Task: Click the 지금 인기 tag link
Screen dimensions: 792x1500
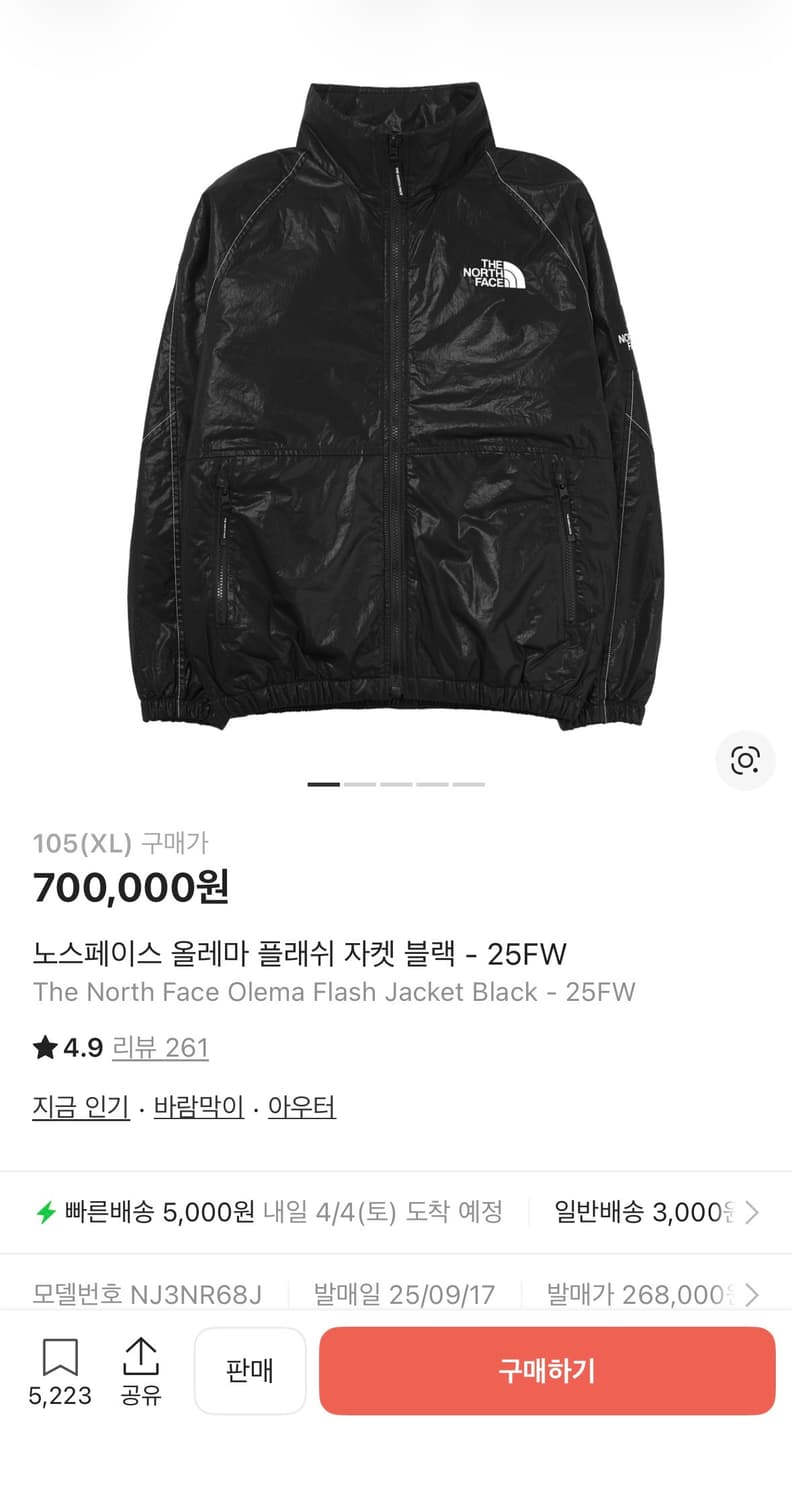Action: tap(80, 1106)
